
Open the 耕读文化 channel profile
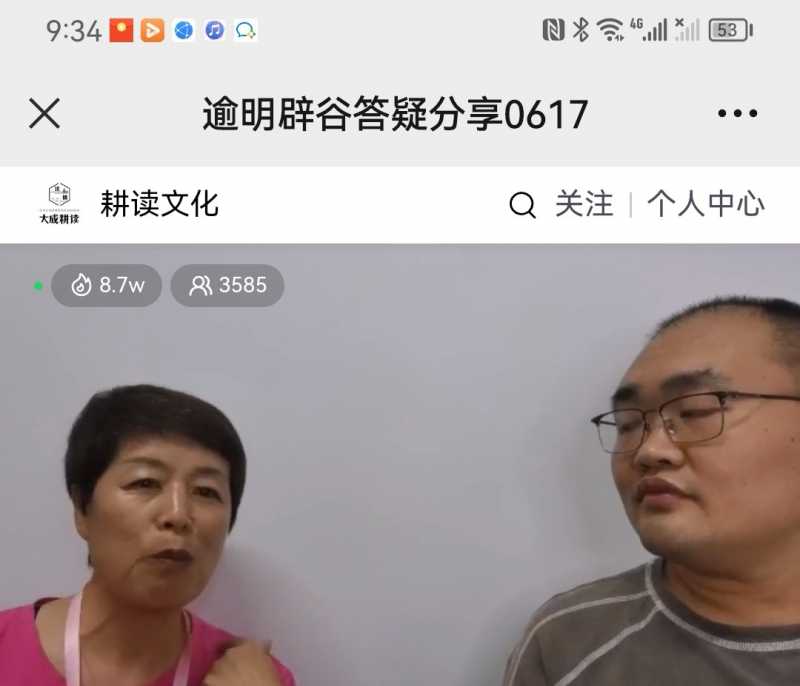point(158,204)
